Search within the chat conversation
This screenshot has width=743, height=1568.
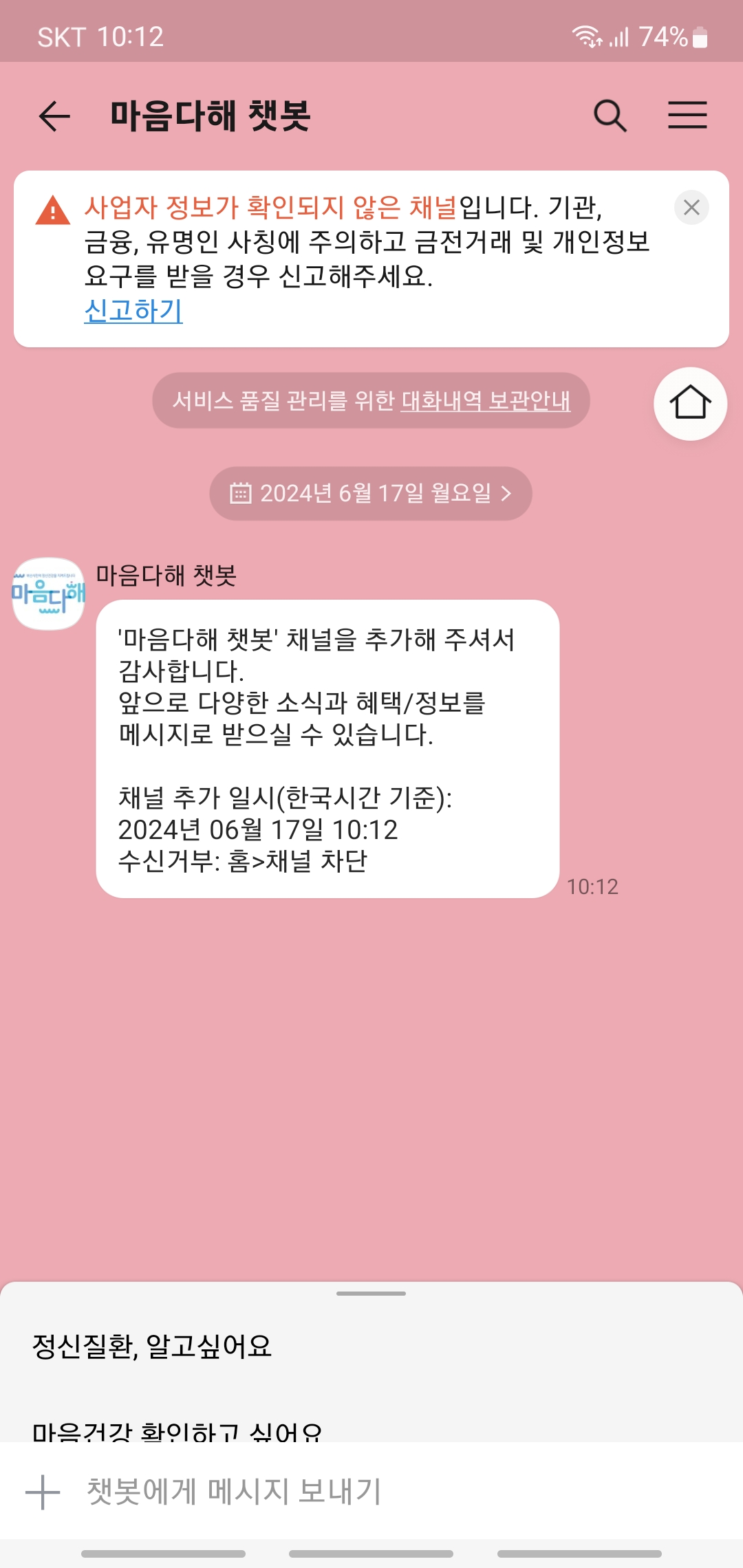tap(610, 116)
